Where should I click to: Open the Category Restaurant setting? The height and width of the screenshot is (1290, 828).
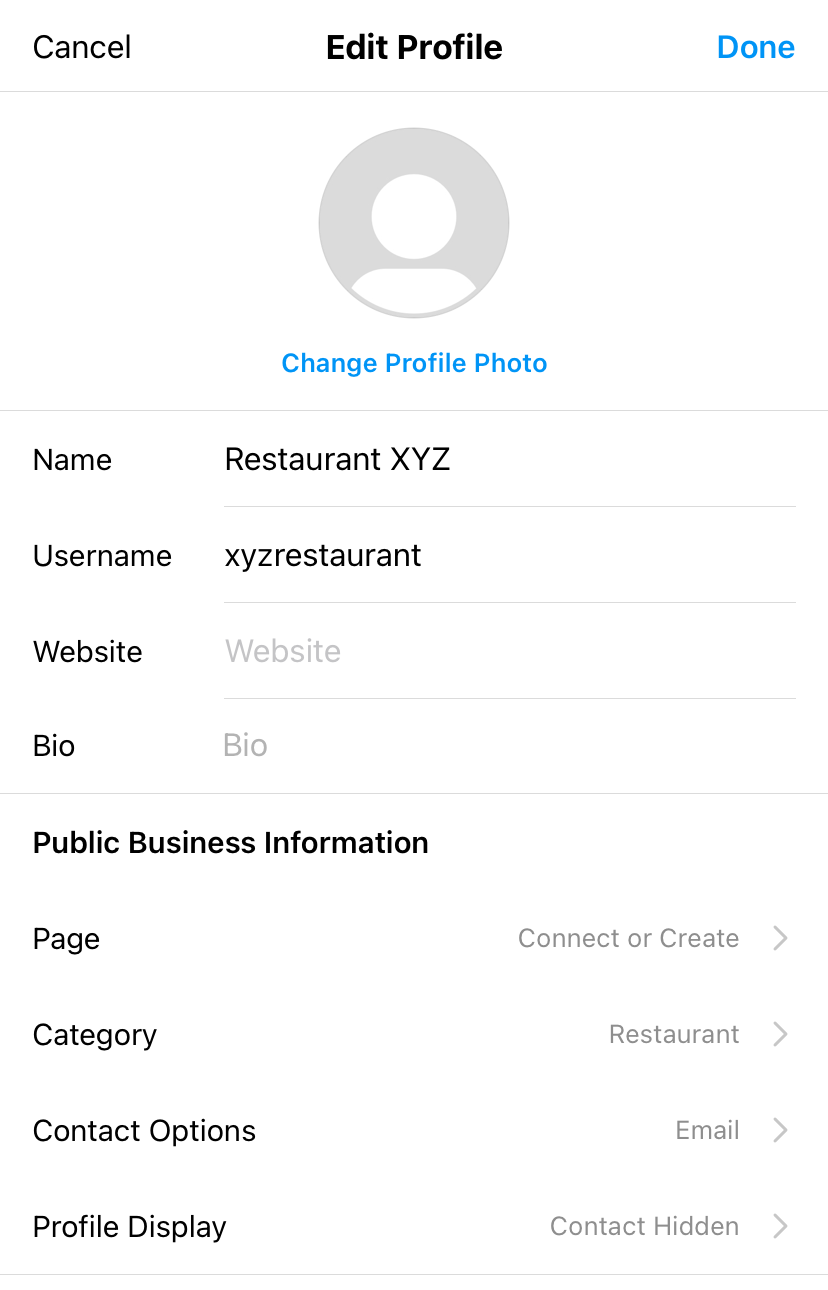(x=414, y=1035)
